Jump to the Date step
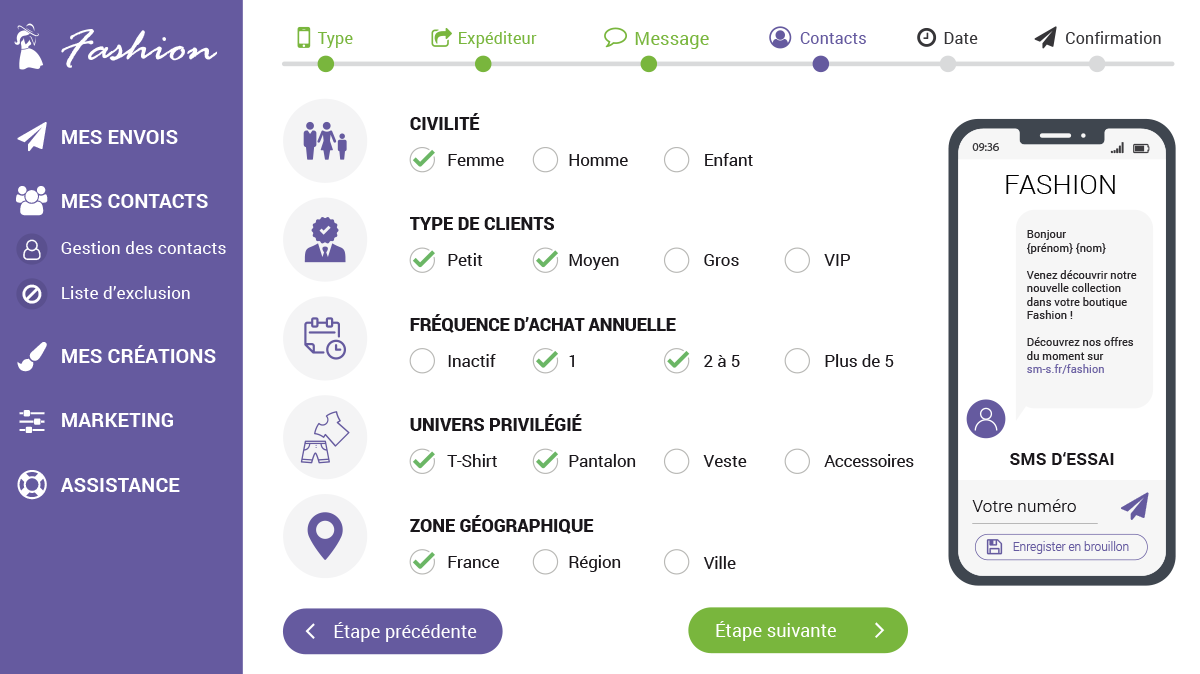1200x674 pixels. pyautogui.click(x=947, y=39)
